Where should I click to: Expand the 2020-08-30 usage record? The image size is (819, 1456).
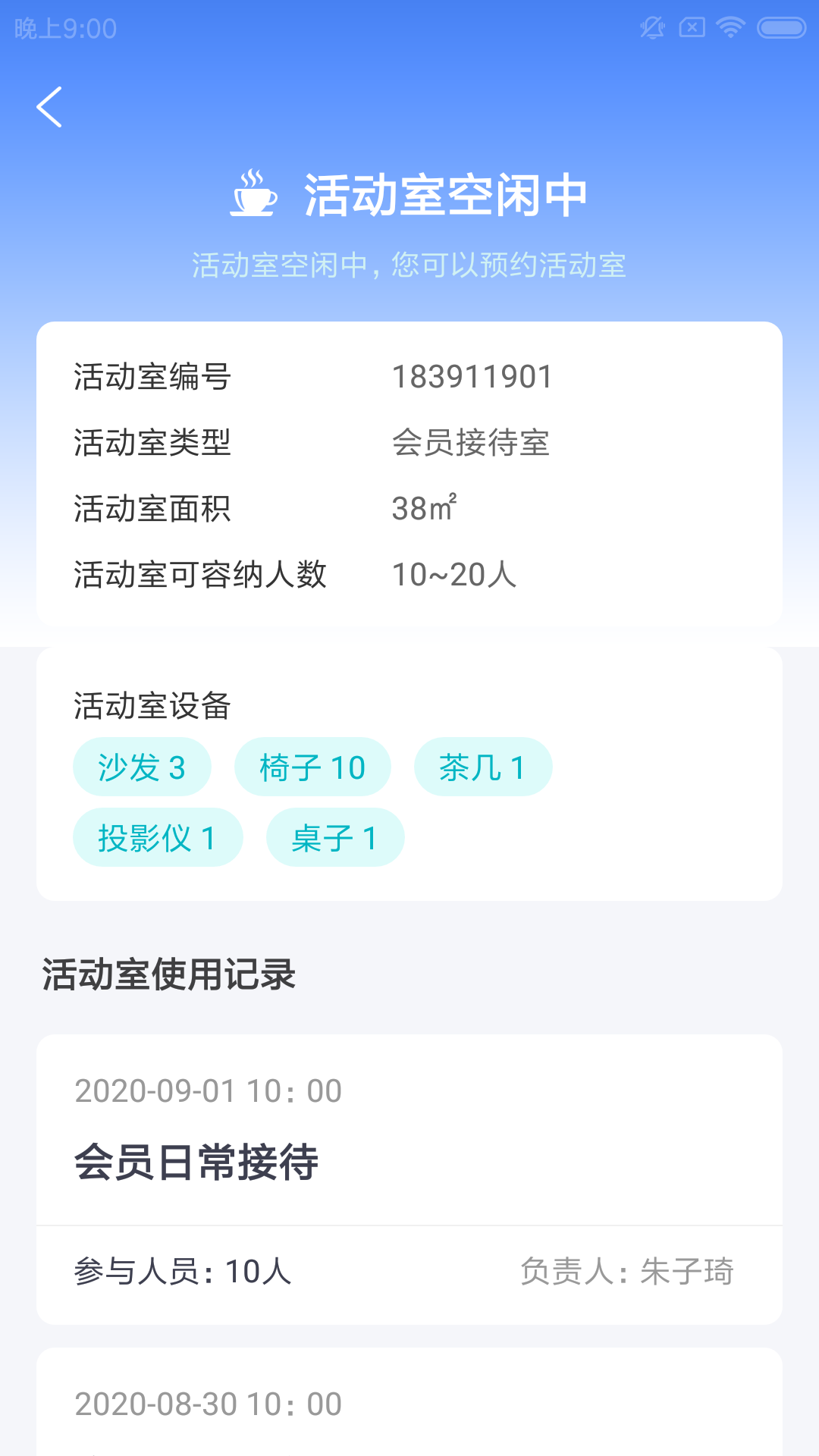pos(209,1403)
